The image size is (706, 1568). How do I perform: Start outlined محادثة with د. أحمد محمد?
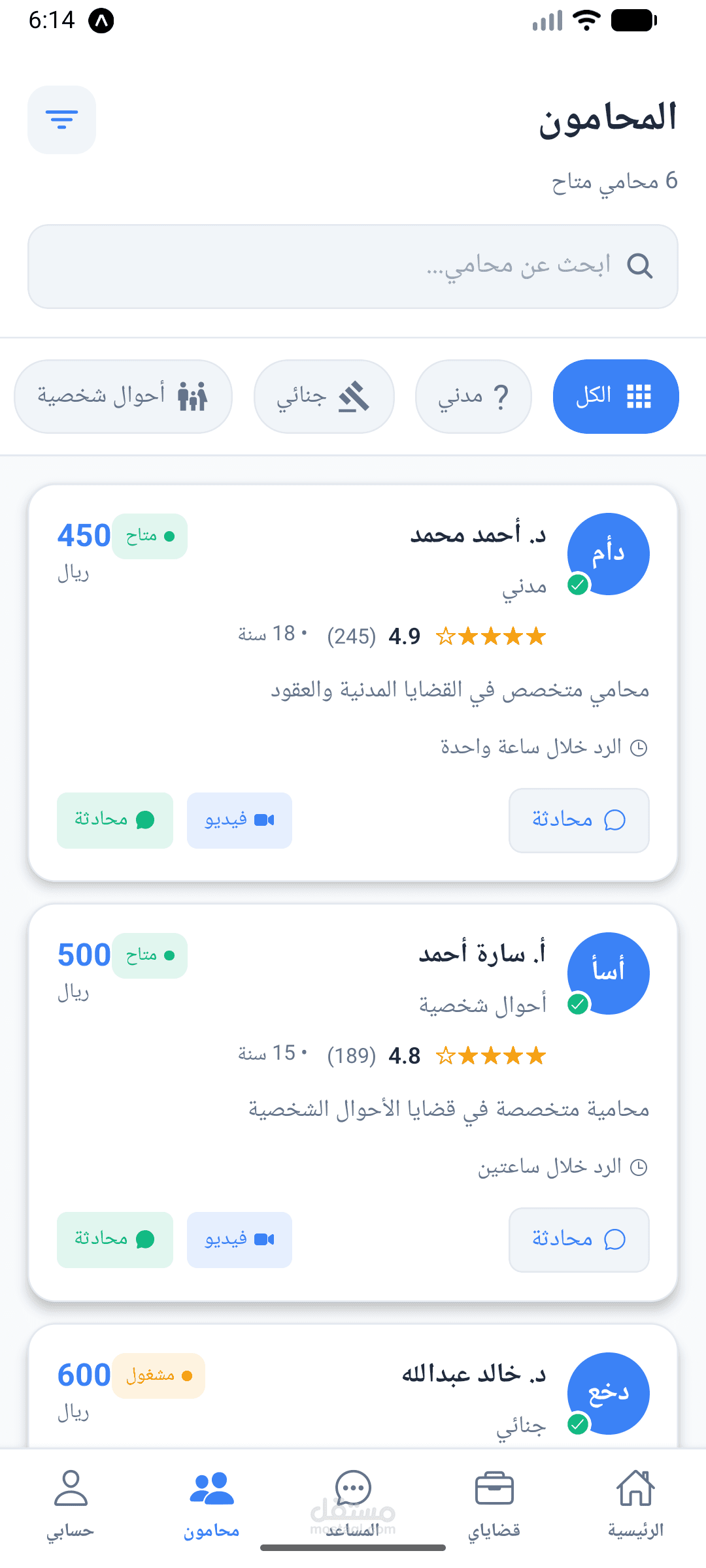click(579, 820)
